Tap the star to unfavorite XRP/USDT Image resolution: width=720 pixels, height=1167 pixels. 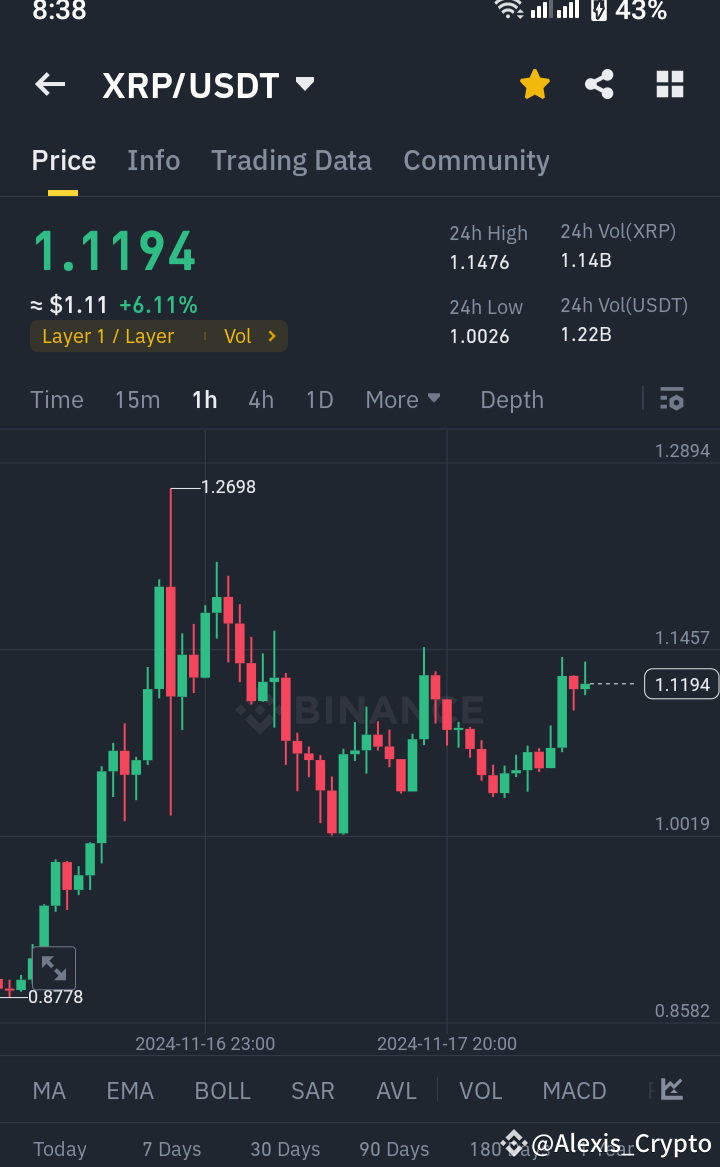[534, 84]
